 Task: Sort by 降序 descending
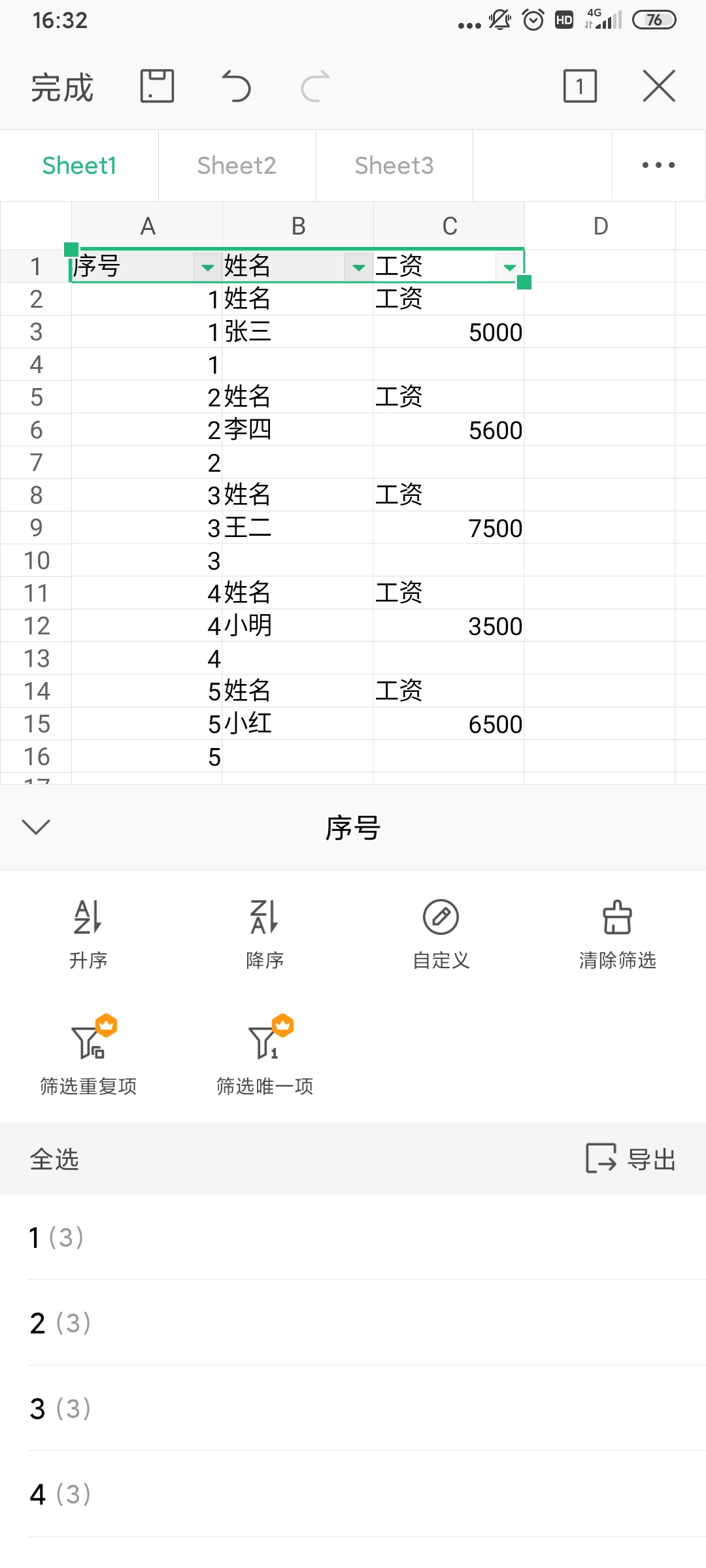click(265, 933)
